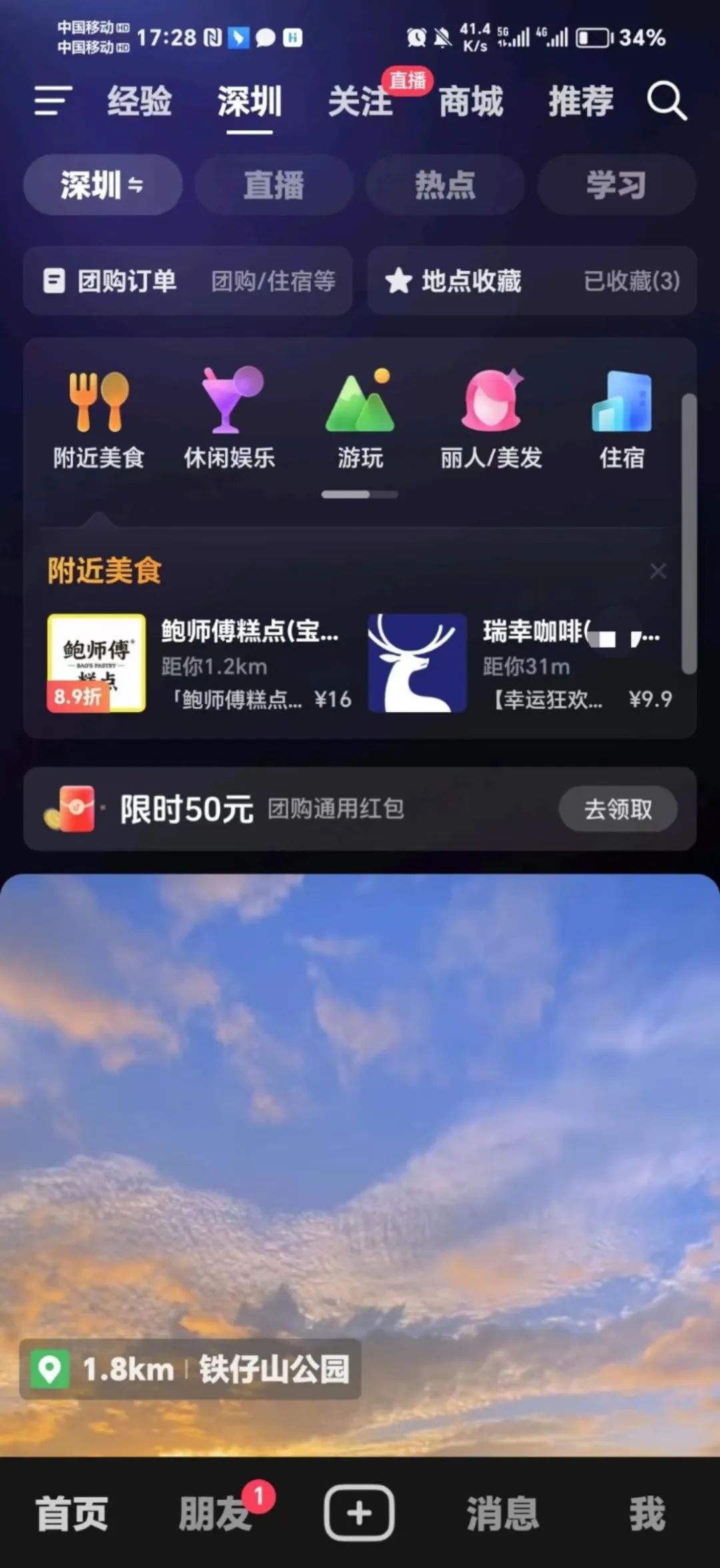Screen dimensions: 720x1568
Task: Select the 学习 chip
Action: coord(616,185)
